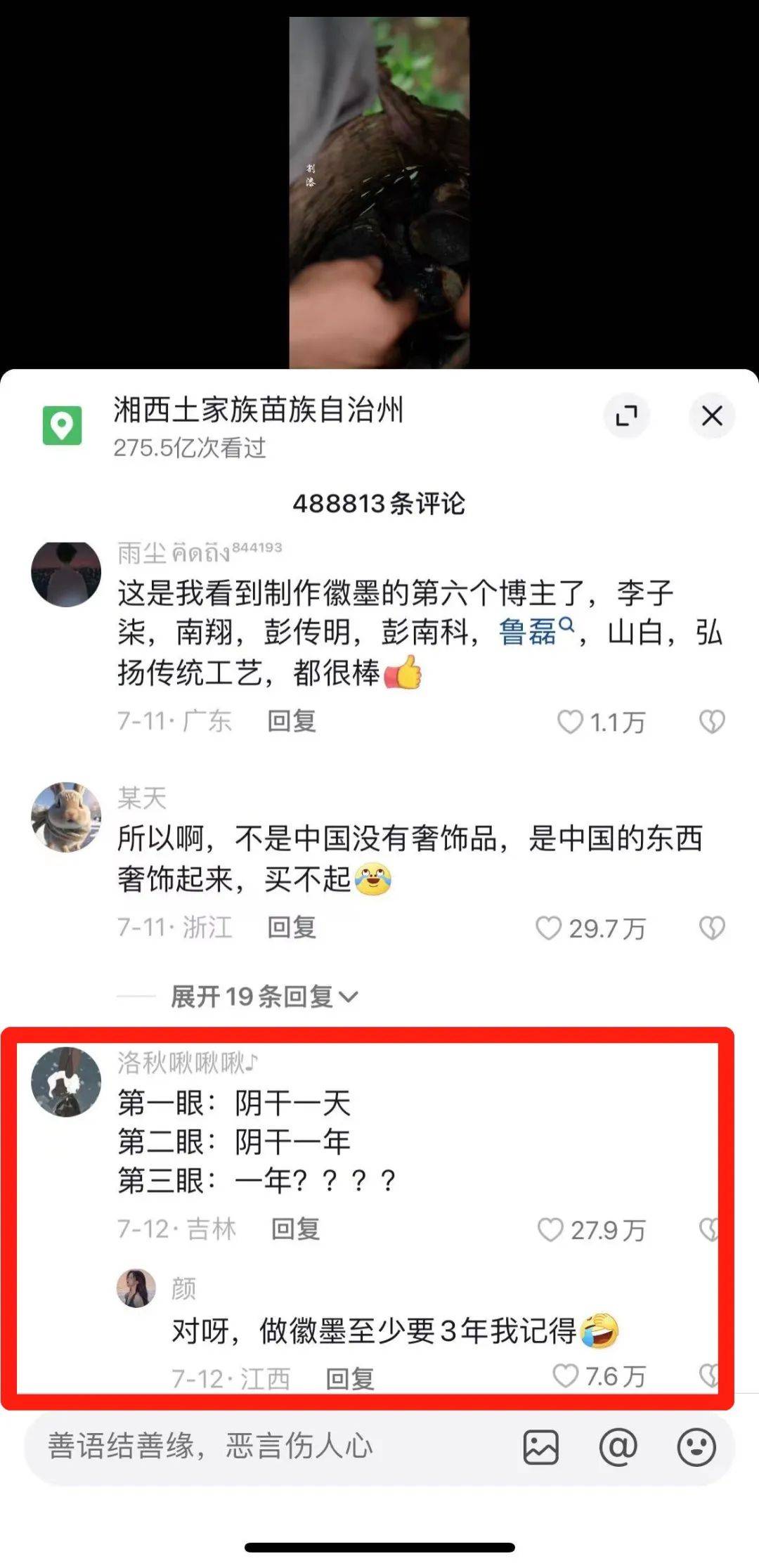Mention someone with the @ icon
The width and height of the screenshot is (759, 1568).
point(618,1447)
